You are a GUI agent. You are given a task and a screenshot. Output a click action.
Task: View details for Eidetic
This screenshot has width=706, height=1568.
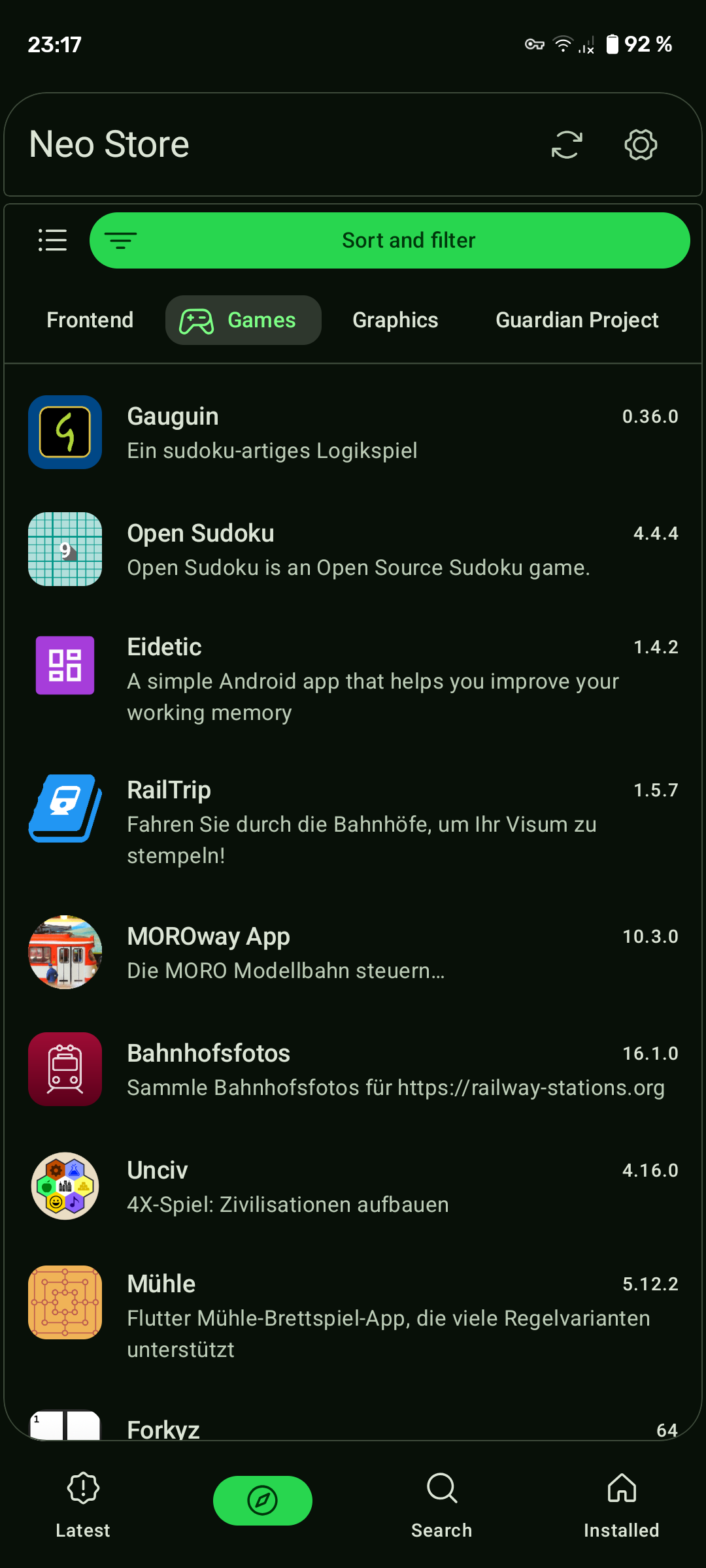353,678
